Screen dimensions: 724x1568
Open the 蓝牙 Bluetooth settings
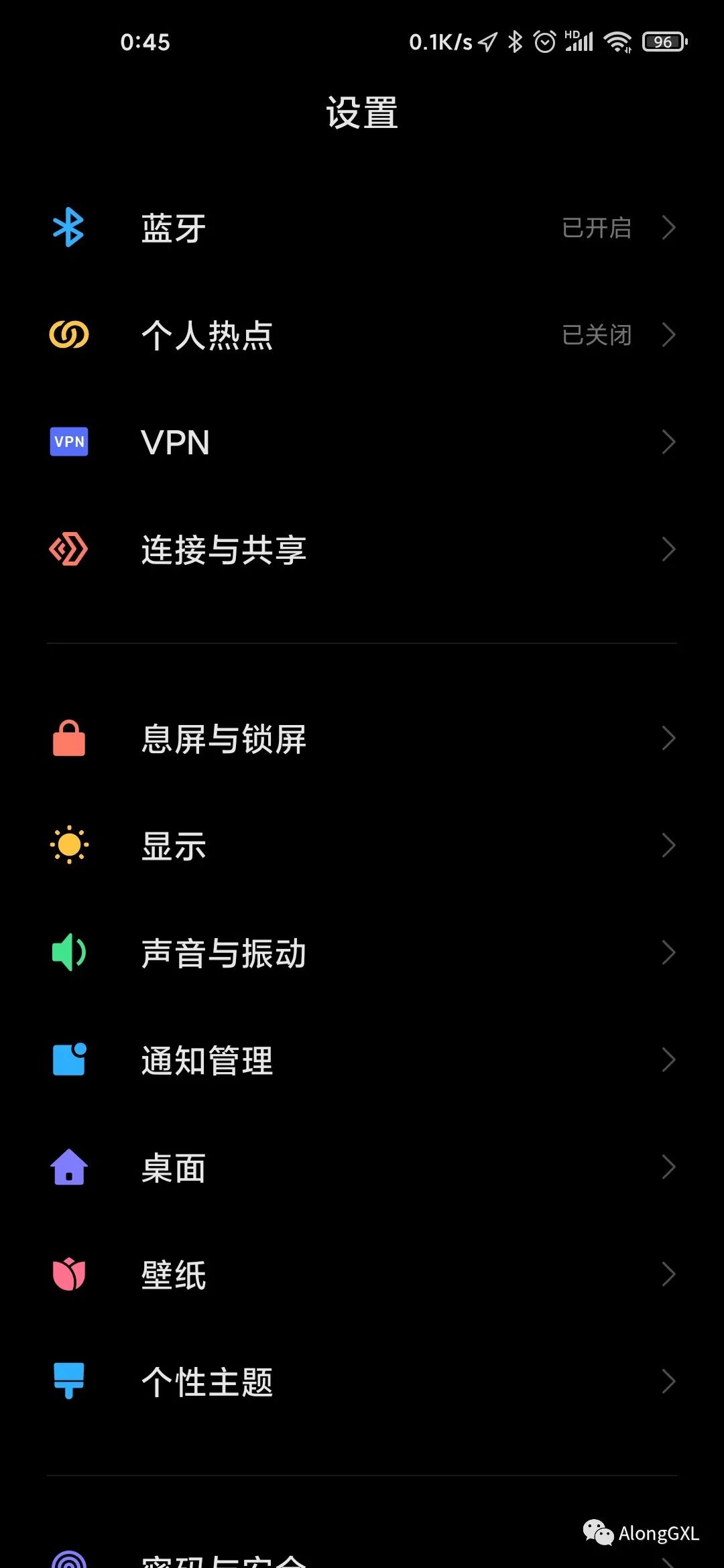click(x=362, y=228)
